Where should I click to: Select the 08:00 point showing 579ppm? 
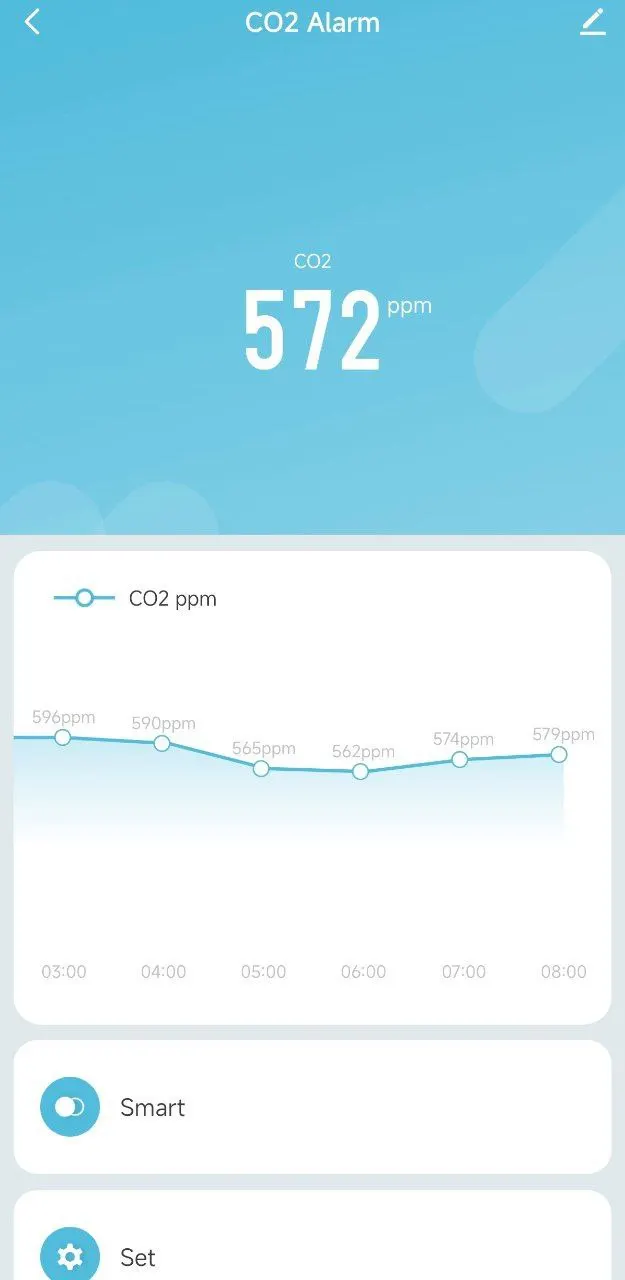click(559, 754)
